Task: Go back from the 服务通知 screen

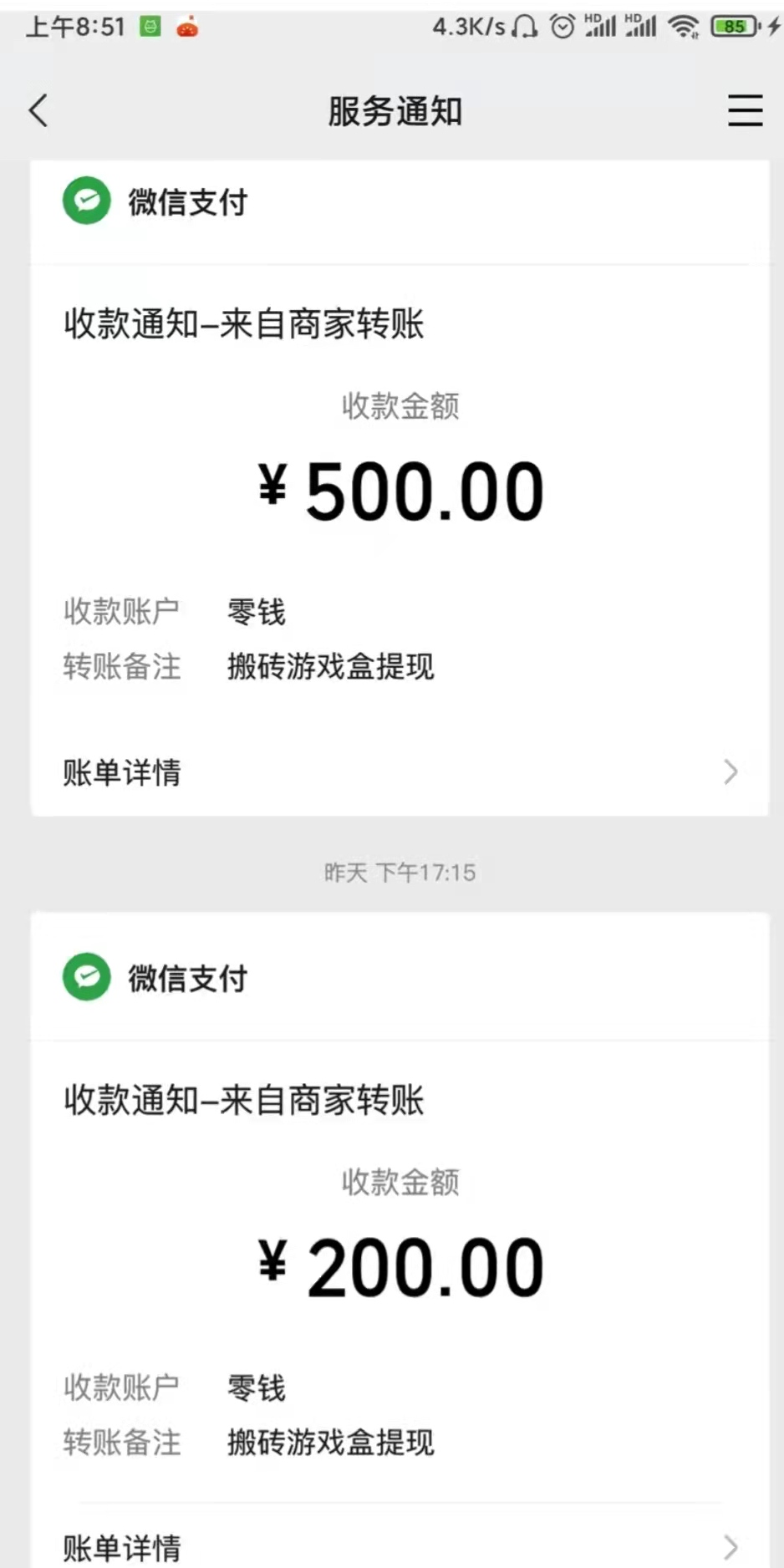Action: pos(38,110)
